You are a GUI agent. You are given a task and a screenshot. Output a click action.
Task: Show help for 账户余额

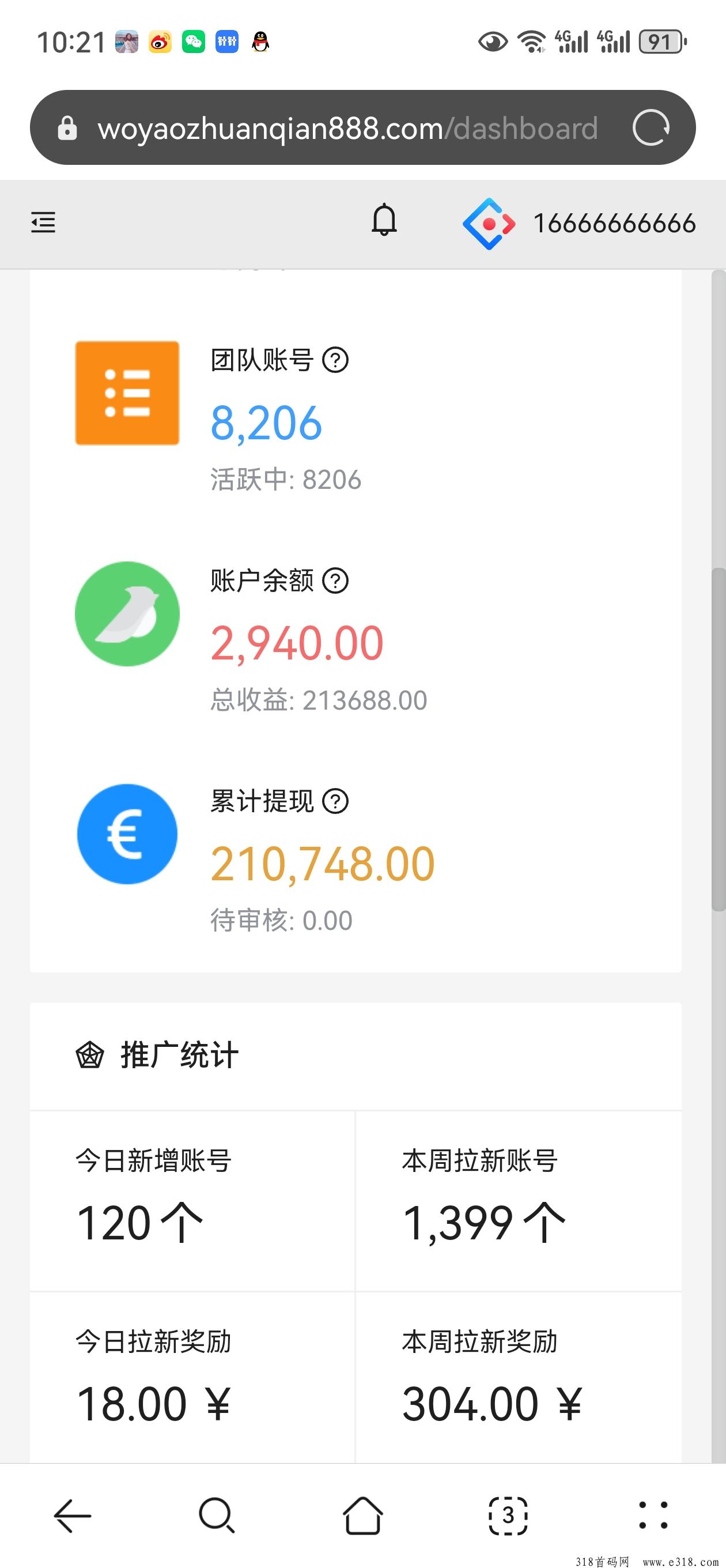[335, 580]
